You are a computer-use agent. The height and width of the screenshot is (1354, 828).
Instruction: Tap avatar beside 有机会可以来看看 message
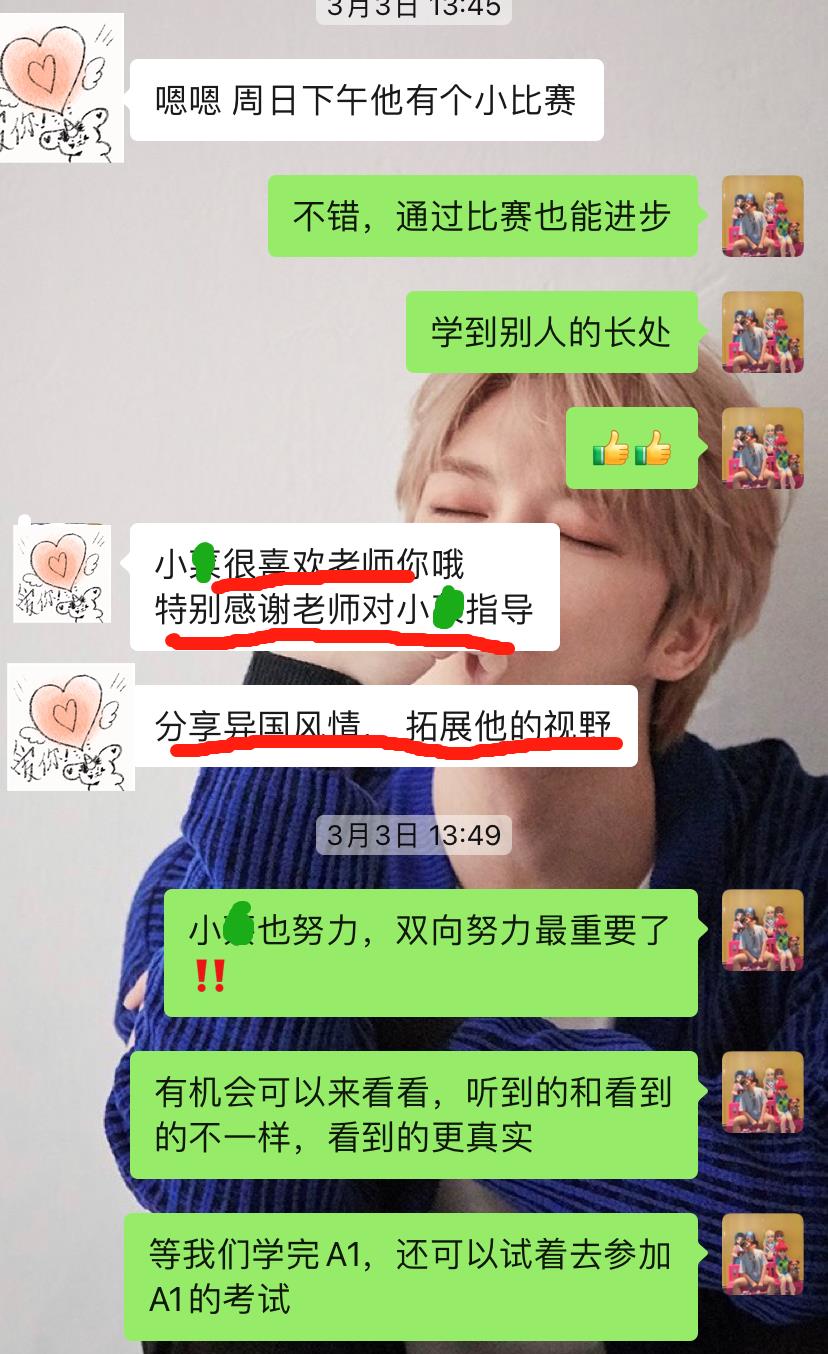click(762, 1092)
